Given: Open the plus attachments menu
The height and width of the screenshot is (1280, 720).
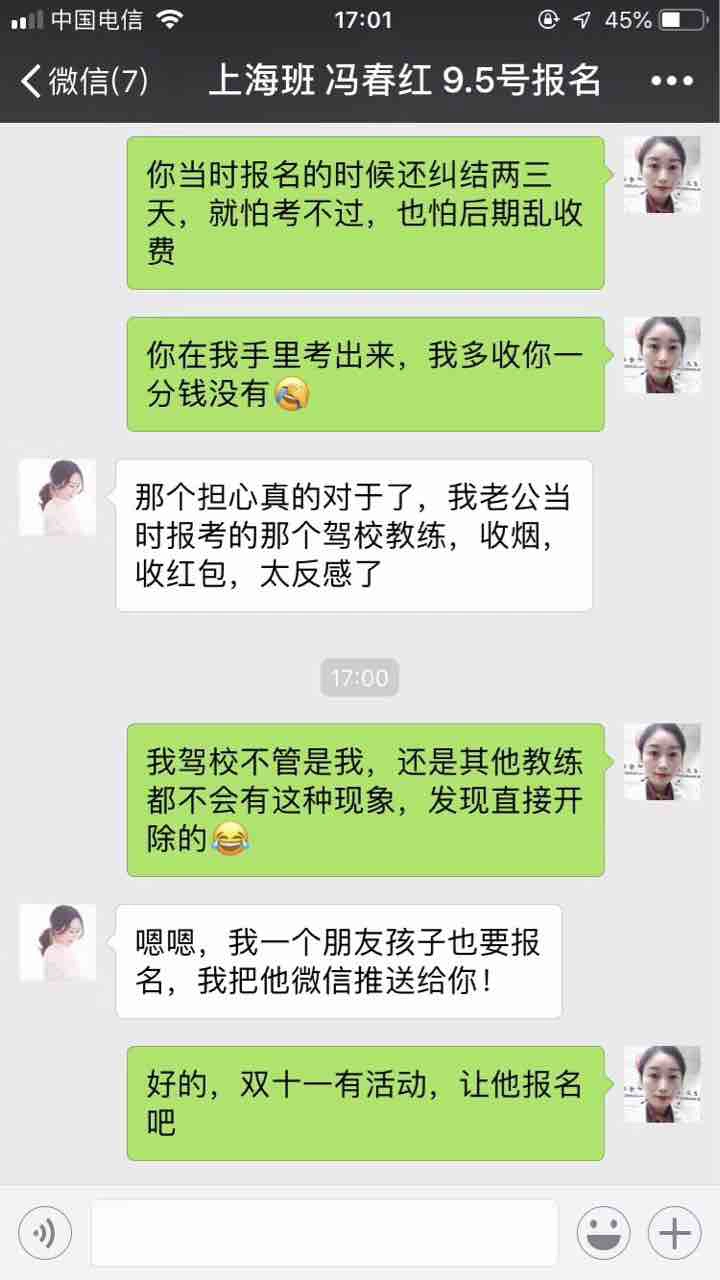Looking at the screenshot, I should pos(675,1233).
